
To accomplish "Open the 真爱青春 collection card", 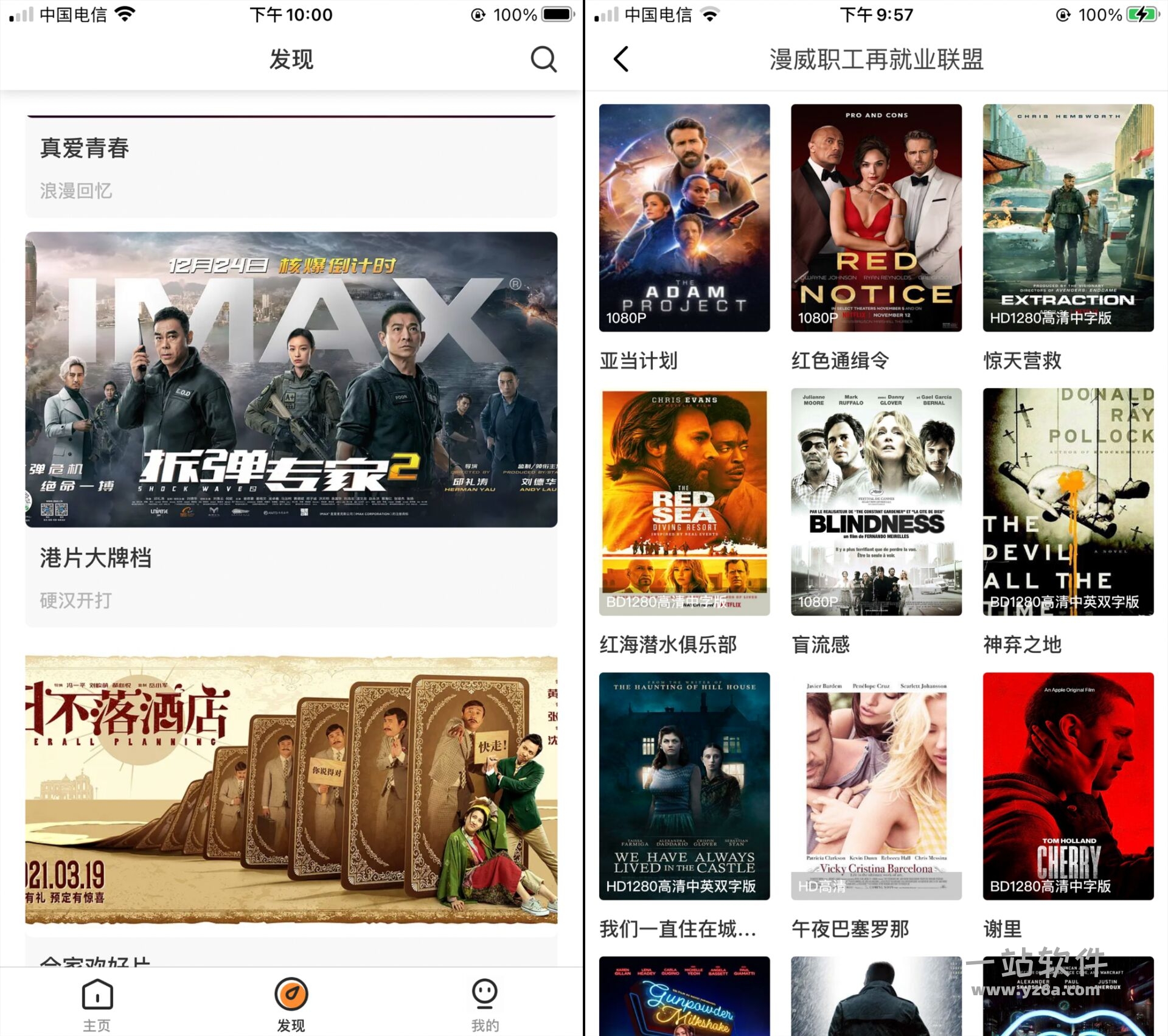I will point(291,165).
